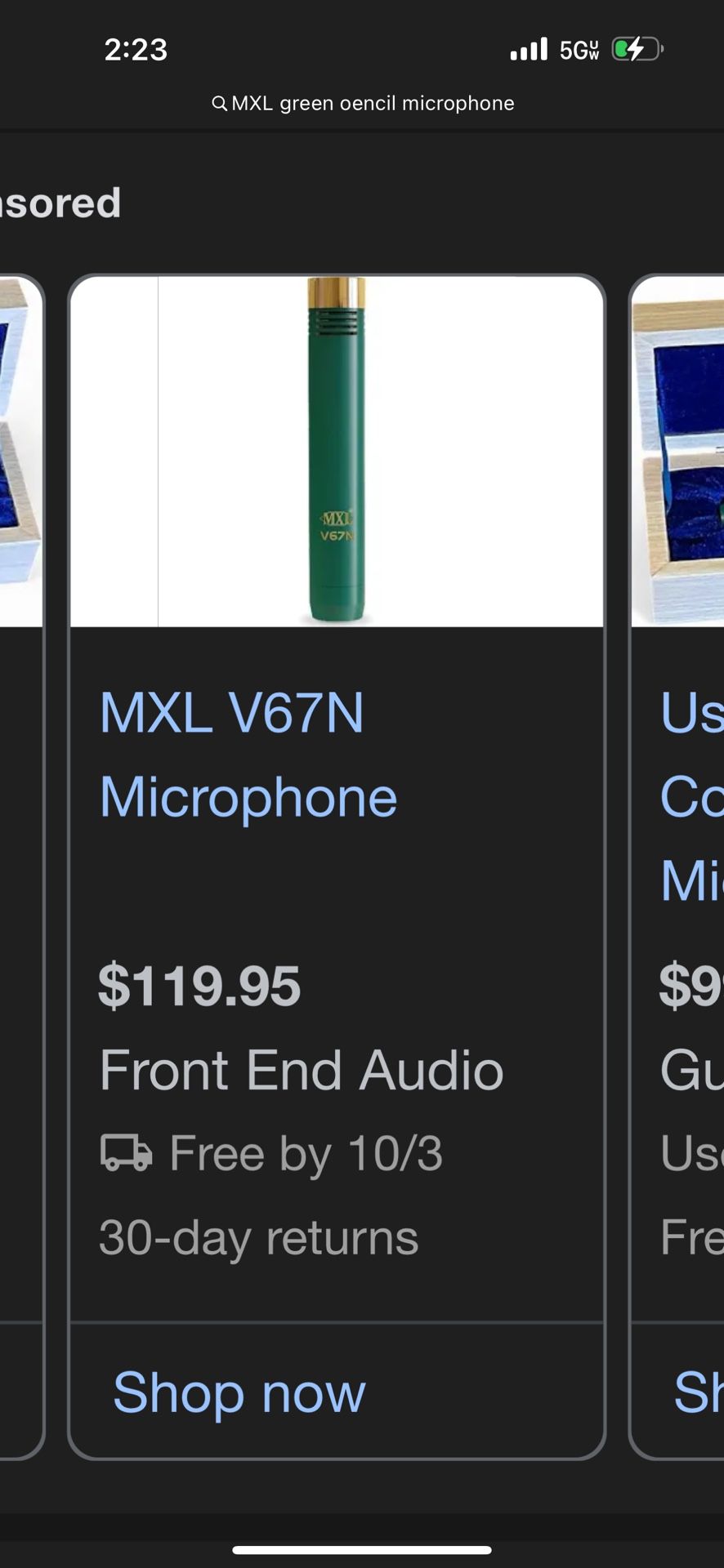The image size is (724, 1568).
Task: Open the MXL V67N Microphone title link
Action: tap(248, 755)
